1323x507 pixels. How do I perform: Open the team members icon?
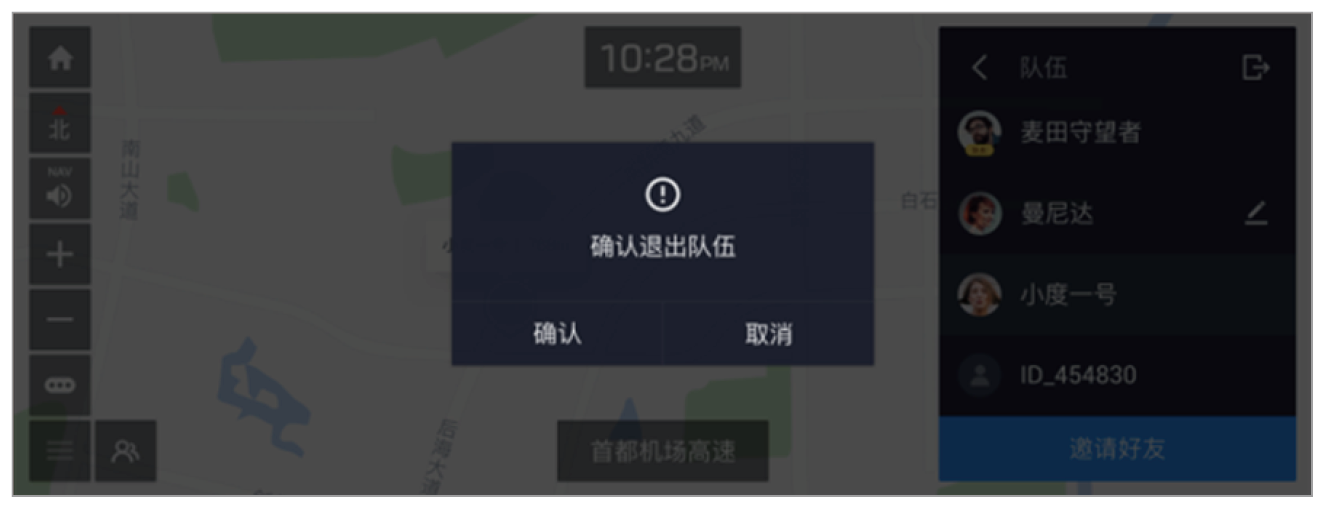click(x=126, y=450)
